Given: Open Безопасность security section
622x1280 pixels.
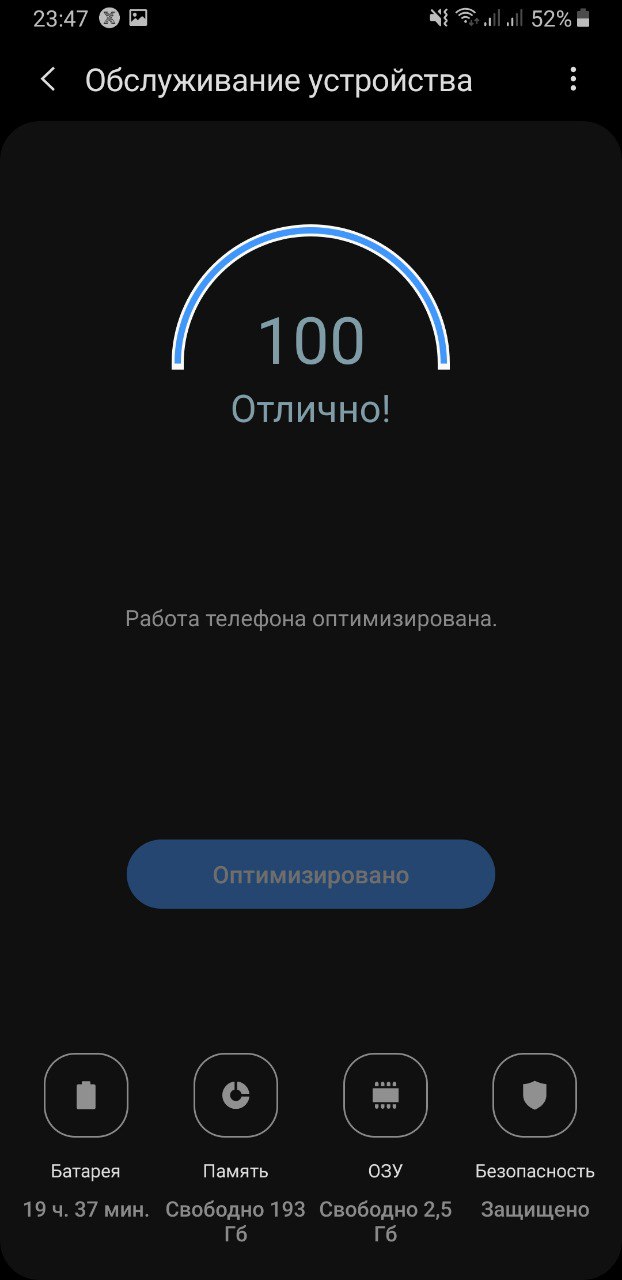Looking at the screenshot, I should [535, 1096].
